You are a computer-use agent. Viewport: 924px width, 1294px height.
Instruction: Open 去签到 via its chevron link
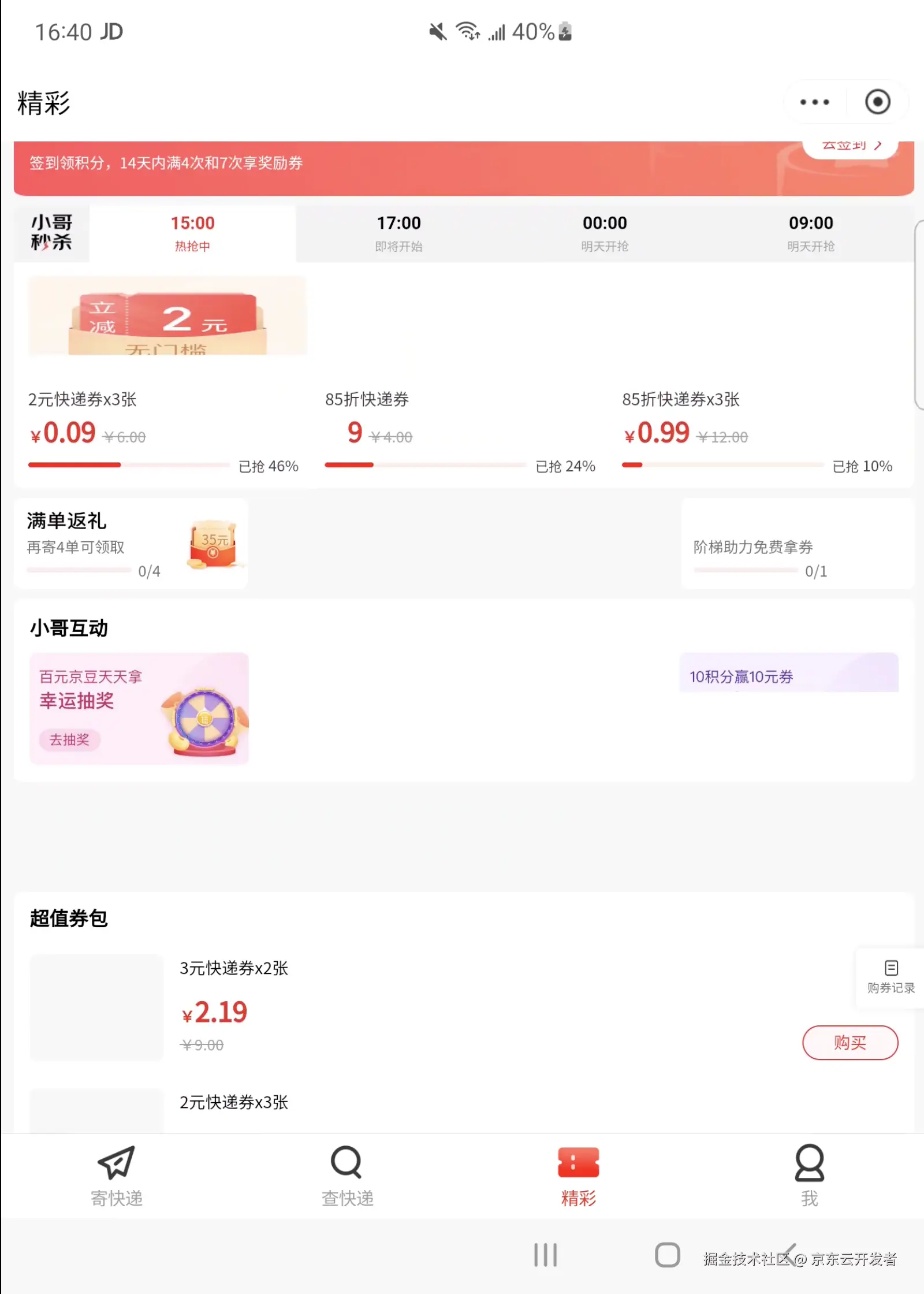(851, 144)
